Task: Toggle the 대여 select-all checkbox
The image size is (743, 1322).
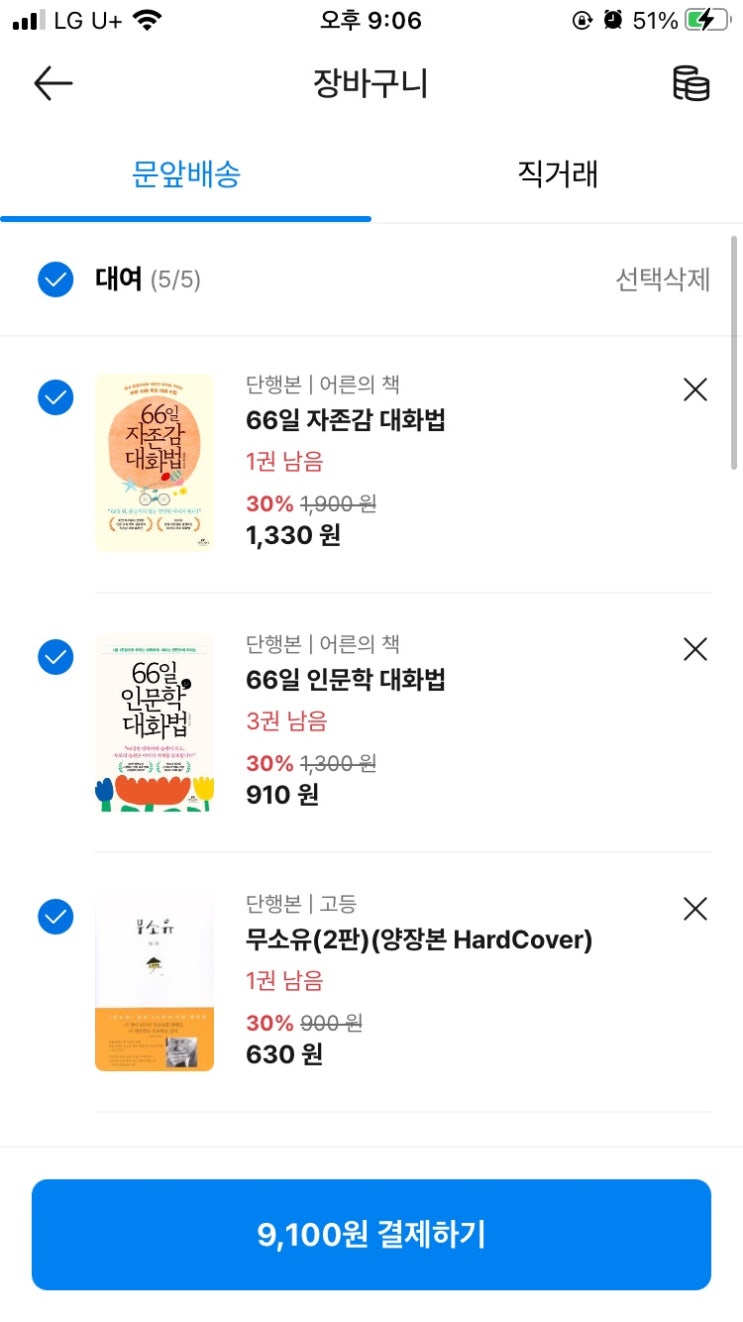Action: click(56, 279)
